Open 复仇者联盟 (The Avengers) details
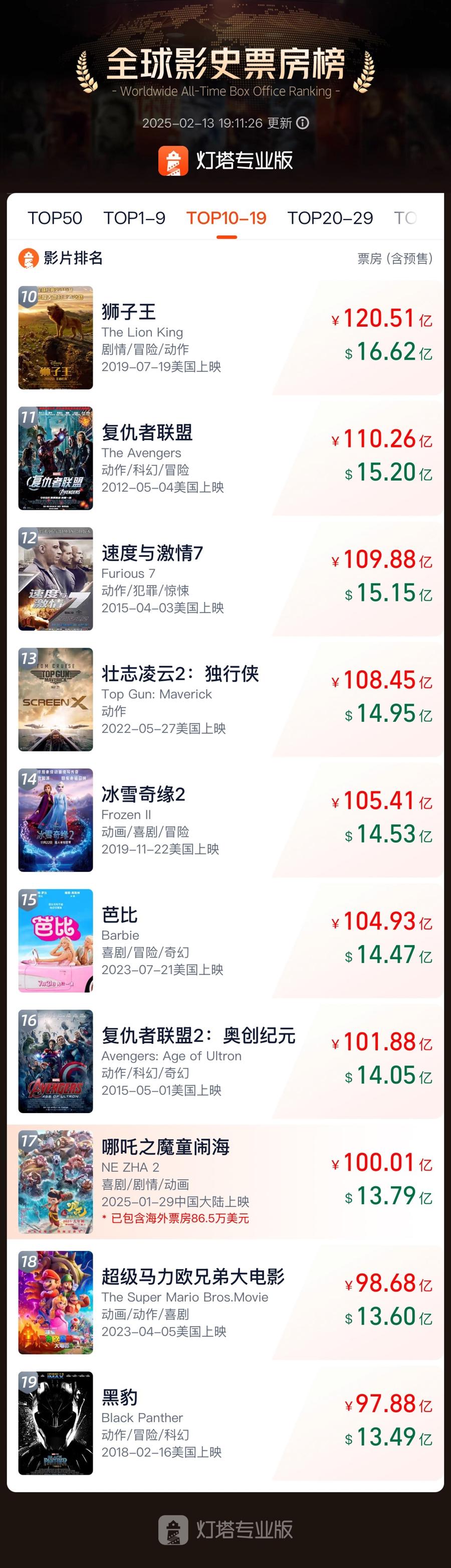 tap(225, 458)
